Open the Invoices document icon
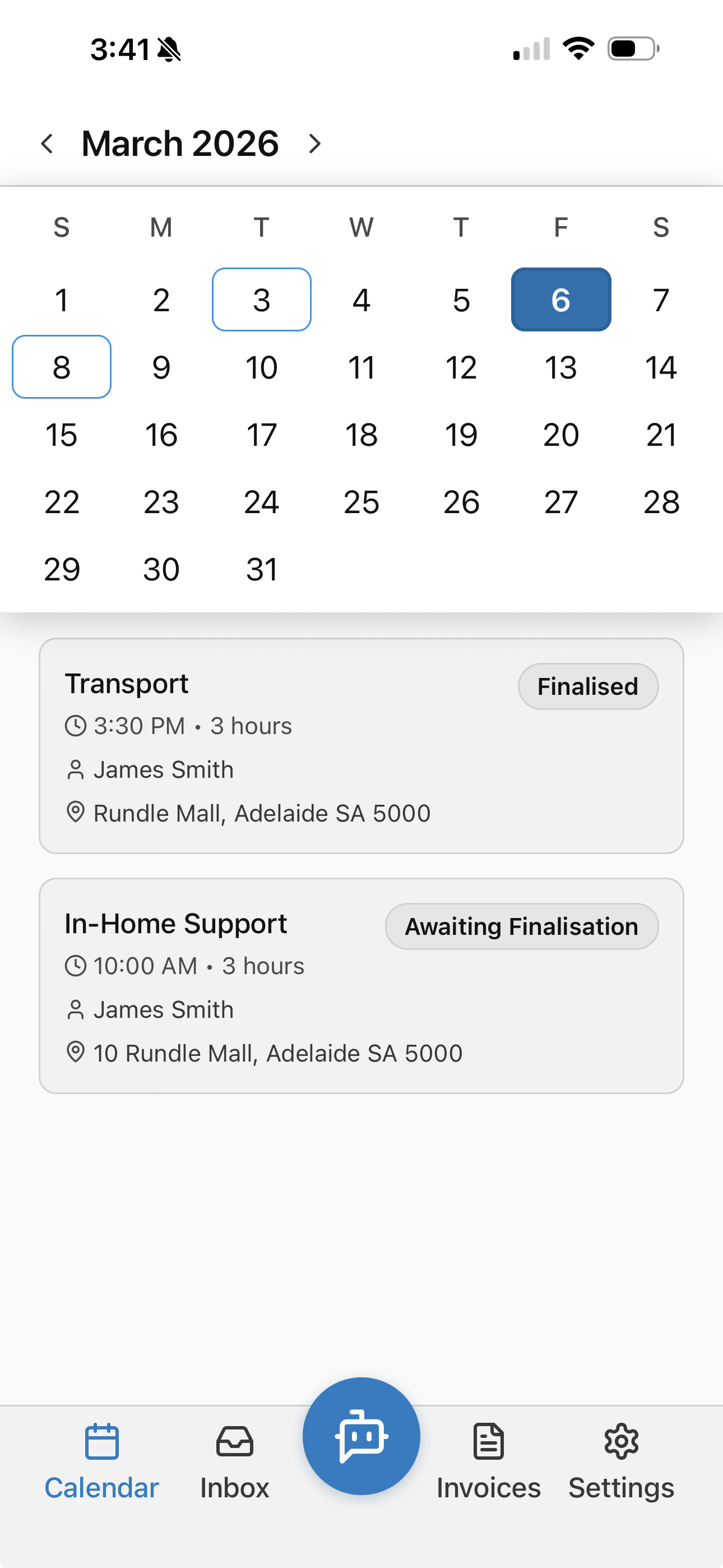Viewport: 723px width, 1568px height. pyautogui.click(x=489, y=1440)
